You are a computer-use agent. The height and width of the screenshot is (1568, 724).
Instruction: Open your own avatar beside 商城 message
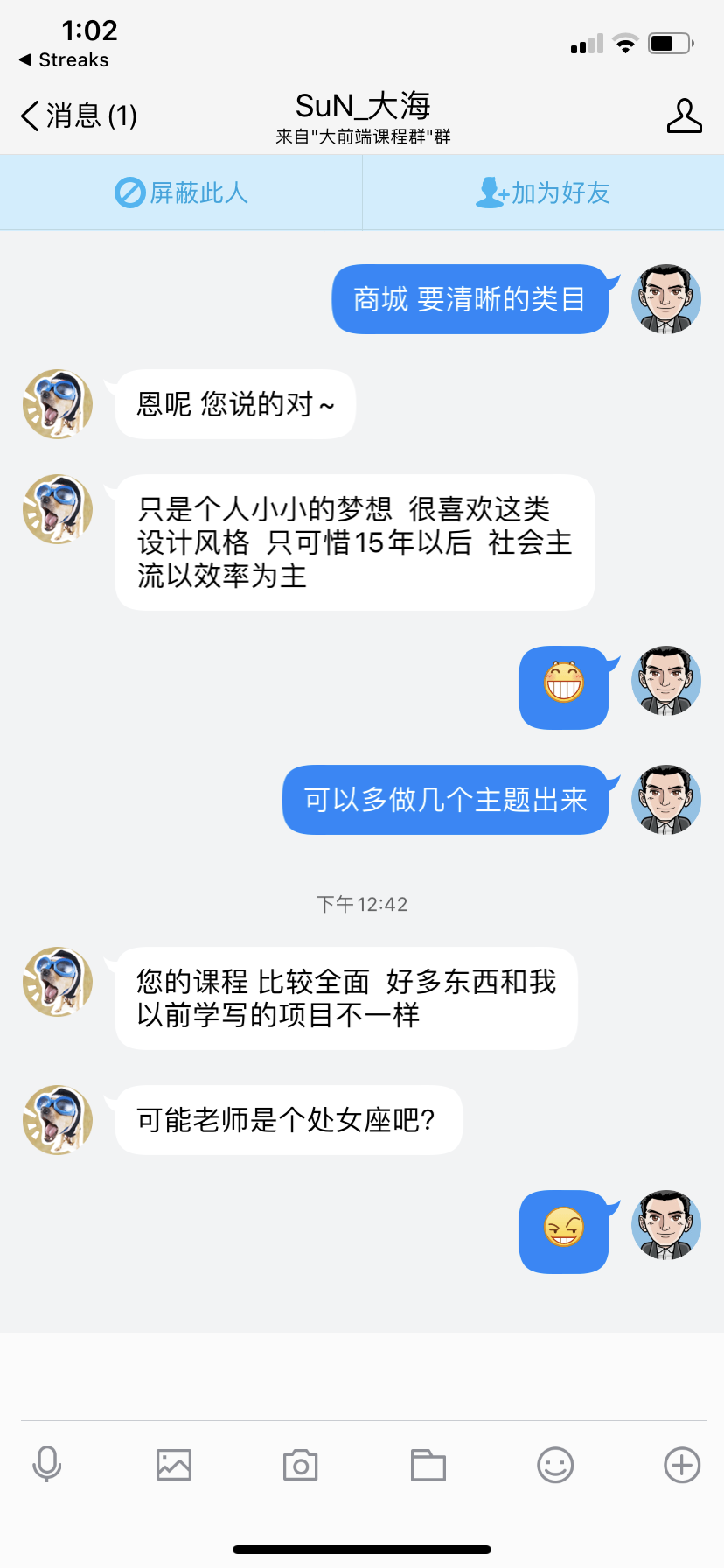[x=666, y=299]
